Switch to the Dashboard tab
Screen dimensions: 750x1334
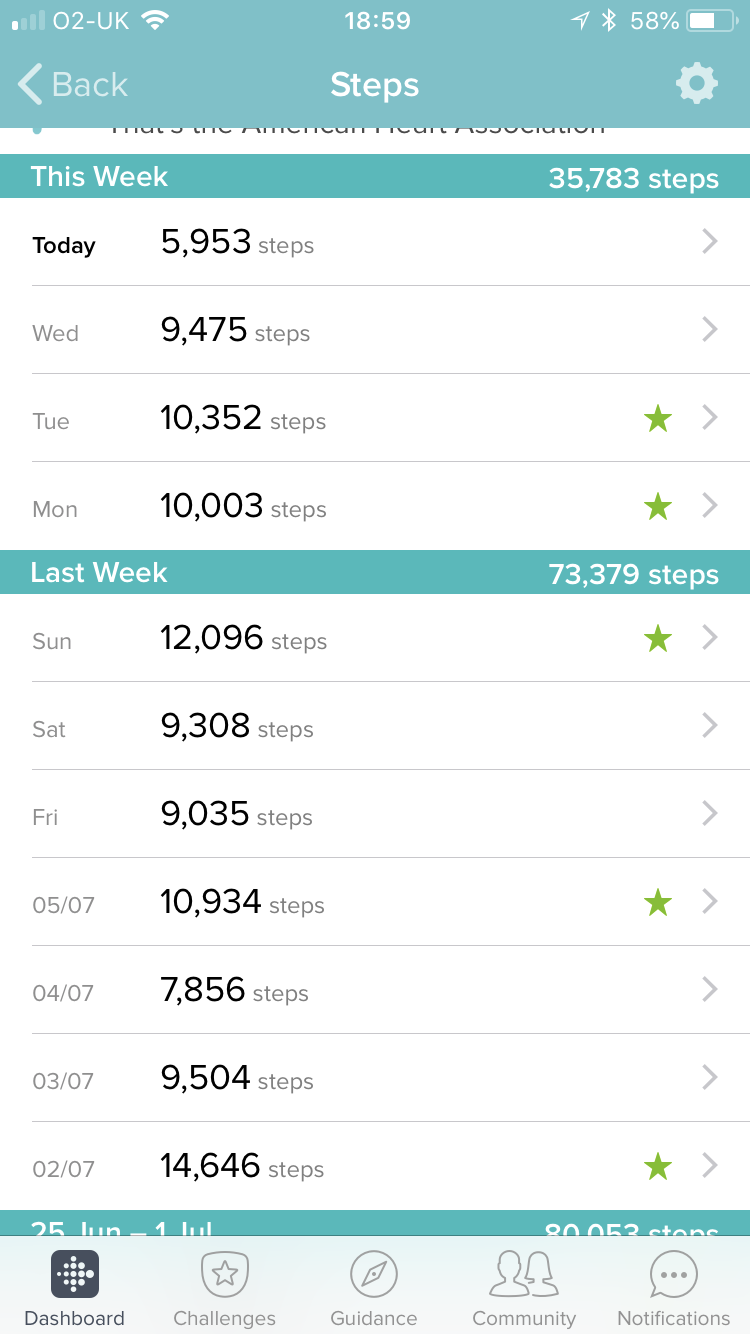click(x=75, y=1288)
